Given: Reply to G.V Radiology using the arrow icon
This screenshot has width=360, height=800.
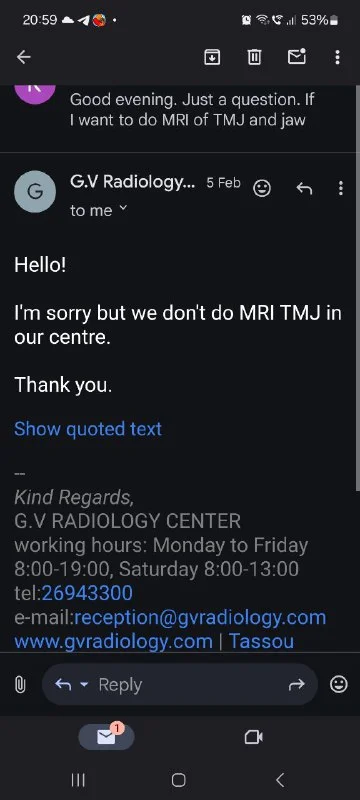Looking at the screenshot, I should pyautogui.click(x=304, y=189).
